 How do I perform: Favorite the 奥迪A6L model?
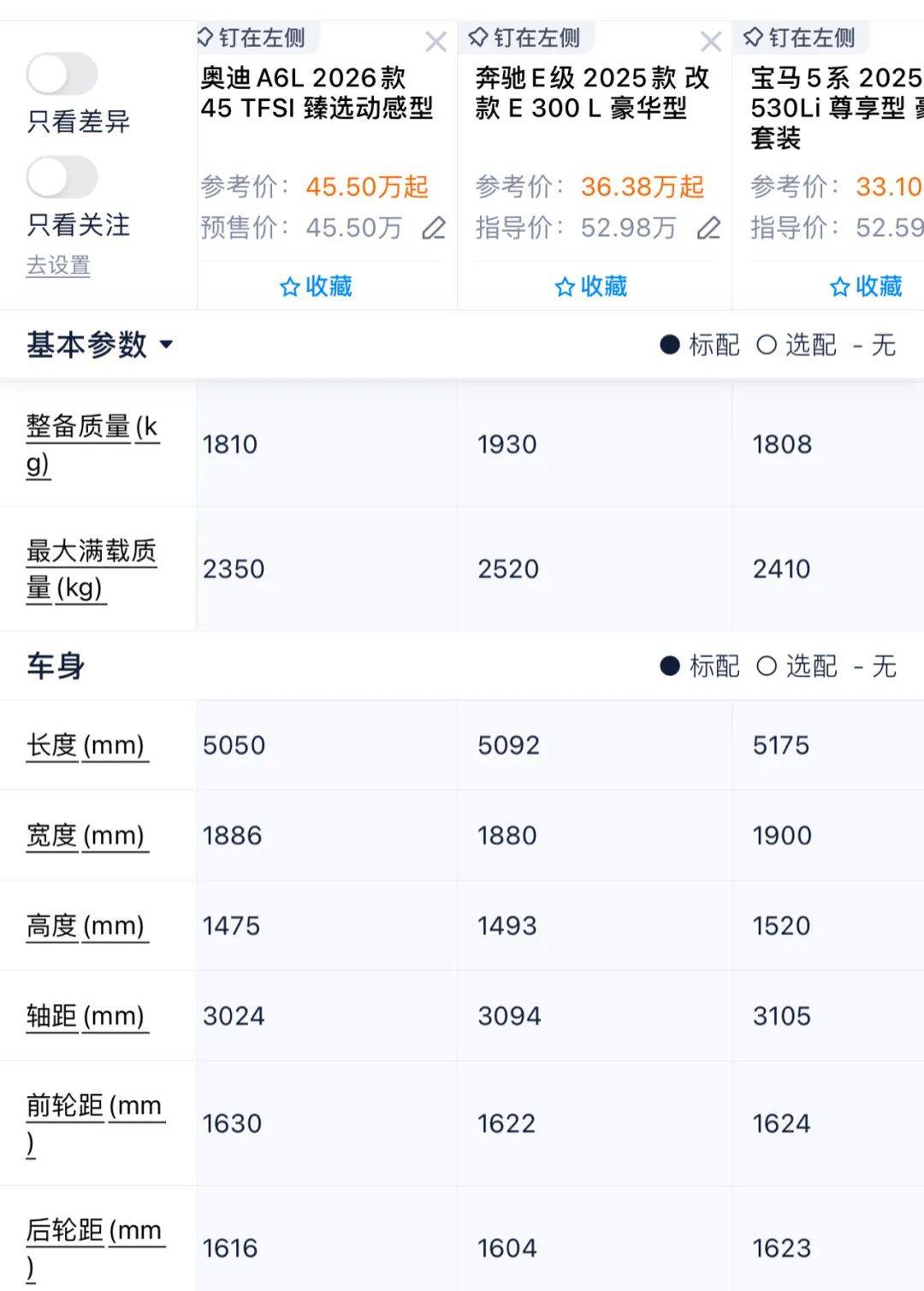pos(317,286)
